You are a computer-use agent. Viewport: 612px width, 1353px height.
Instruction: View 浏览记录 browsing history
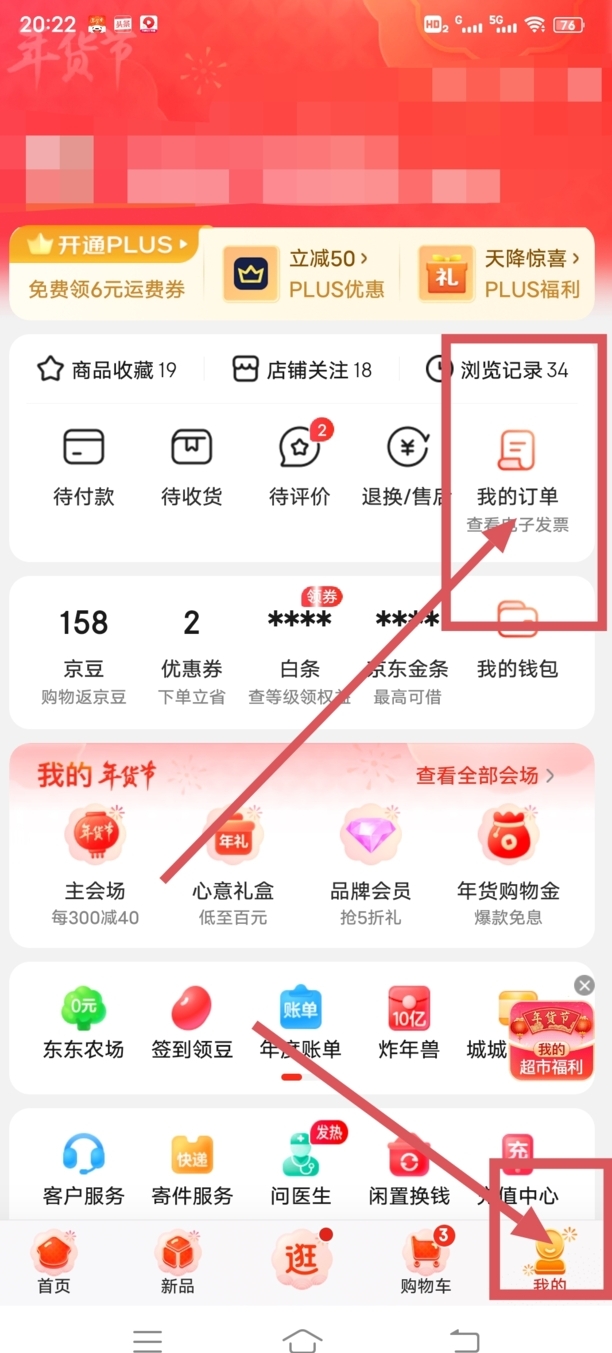pos(498,370)
